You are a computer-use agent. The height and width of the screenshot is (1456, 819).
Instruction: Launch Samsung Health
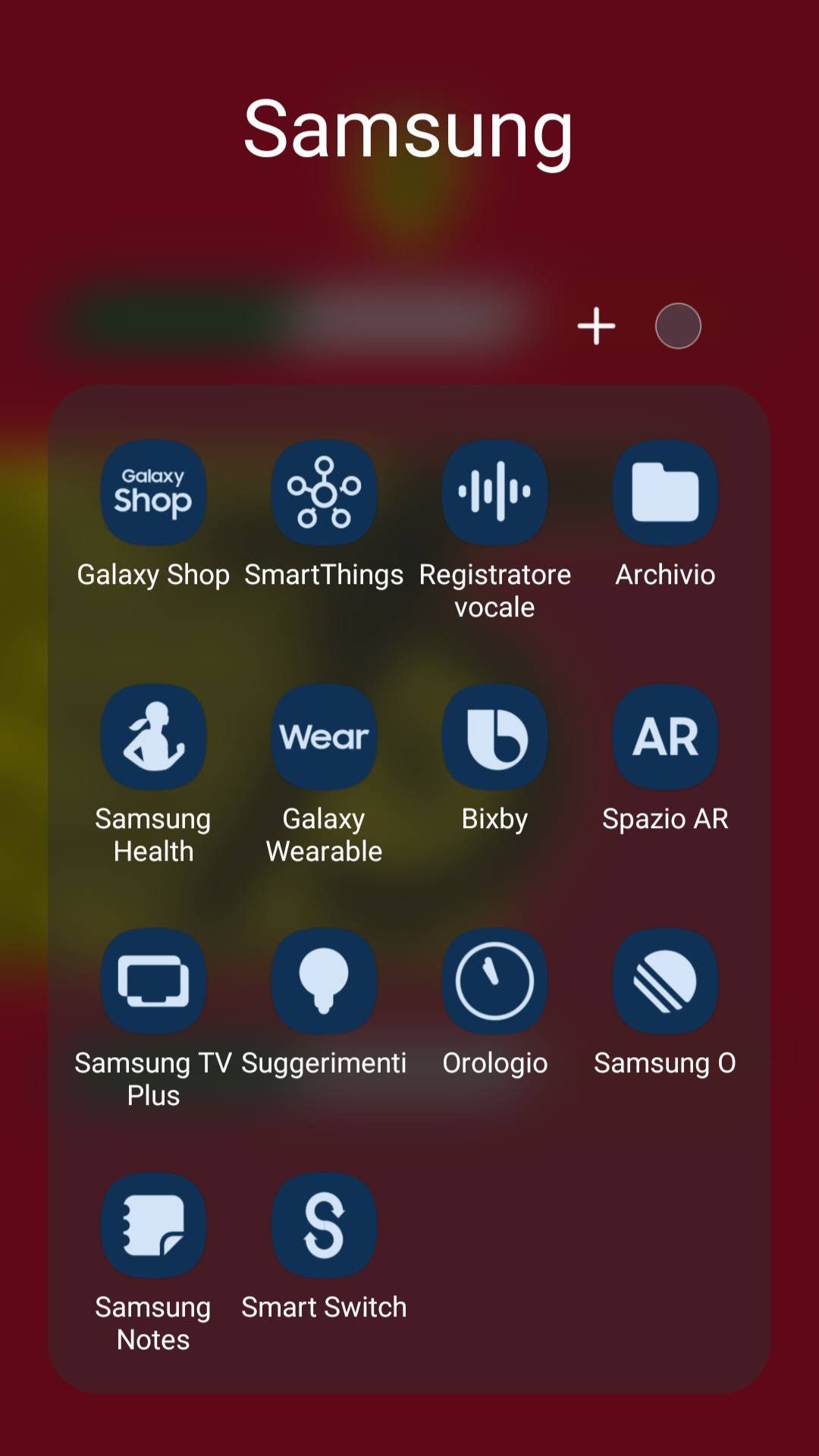153,737
